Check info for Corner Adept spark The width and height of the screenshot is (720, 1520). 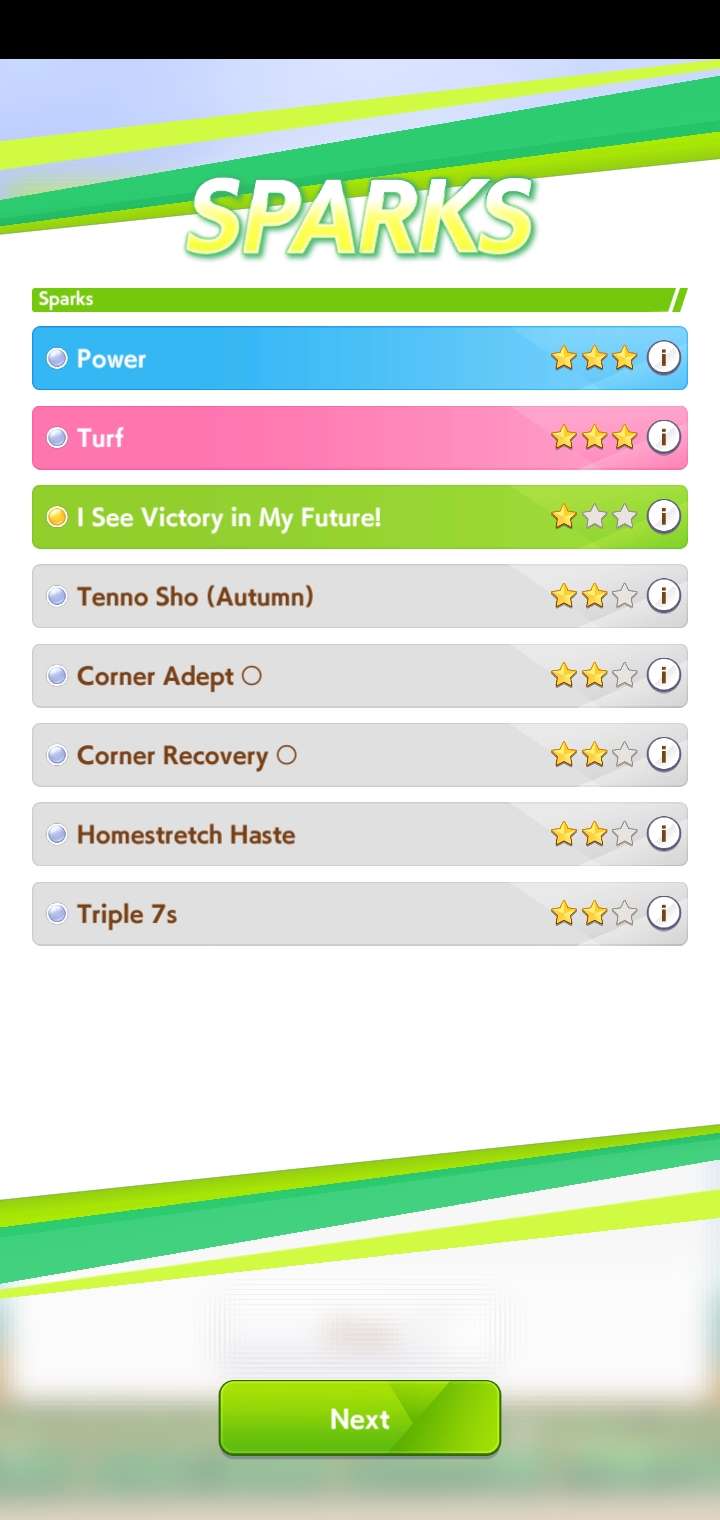pyautogui.click(x=664, y=675)
